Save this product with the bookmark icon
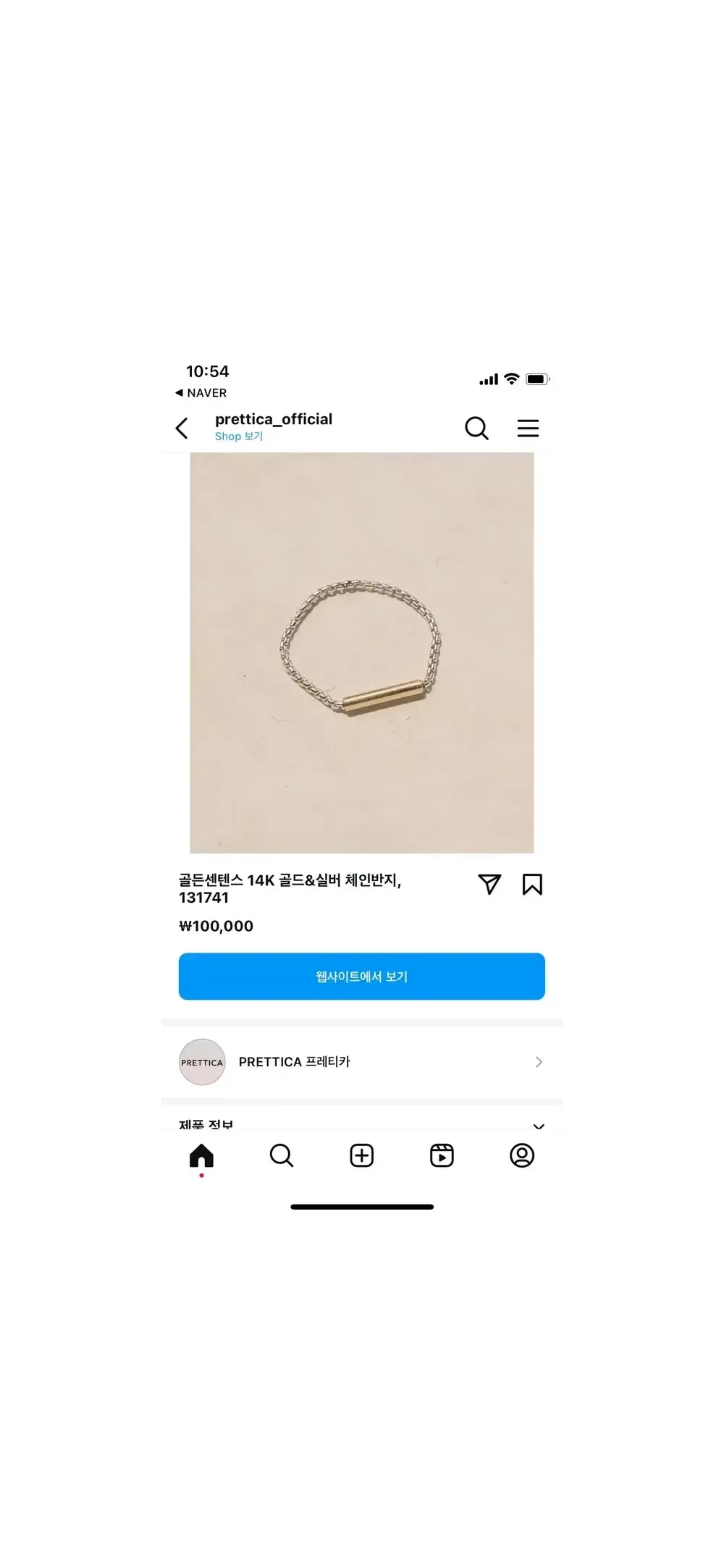Screen dimensions: 724x1568 pyautogui.click(x=532, y=884)
